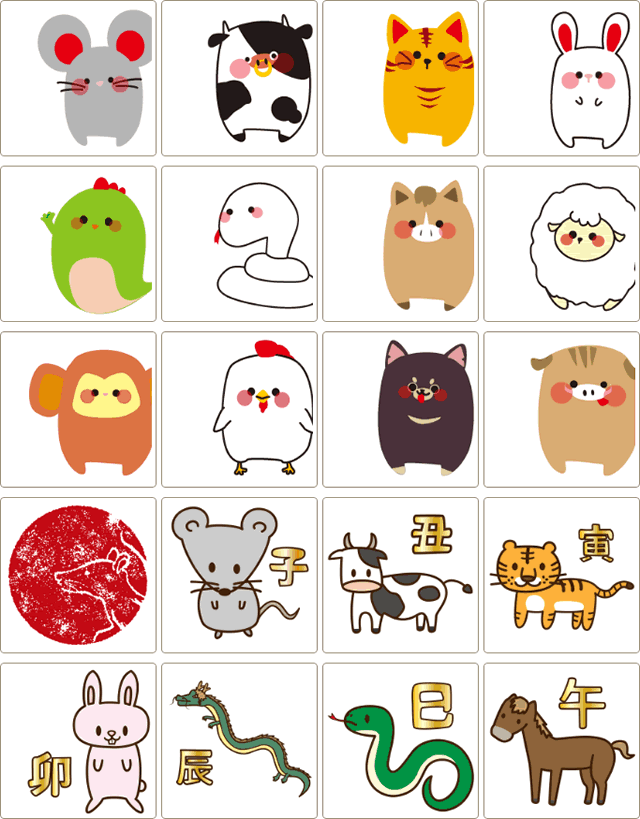
Task: Open the red round mouse stamp
Action: point(78,575)
